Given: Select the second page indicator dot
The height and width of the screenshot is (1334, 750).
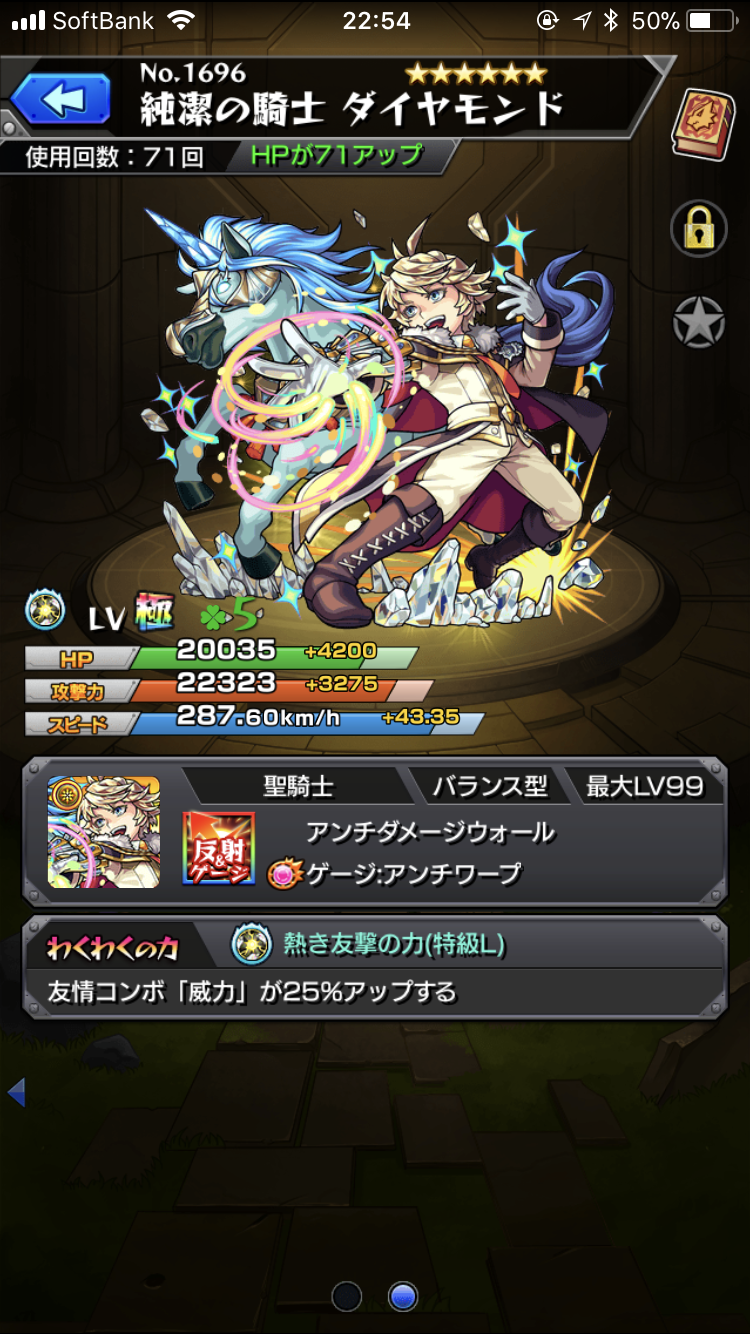Looking at the screenshot, I should coord(403,1296).
